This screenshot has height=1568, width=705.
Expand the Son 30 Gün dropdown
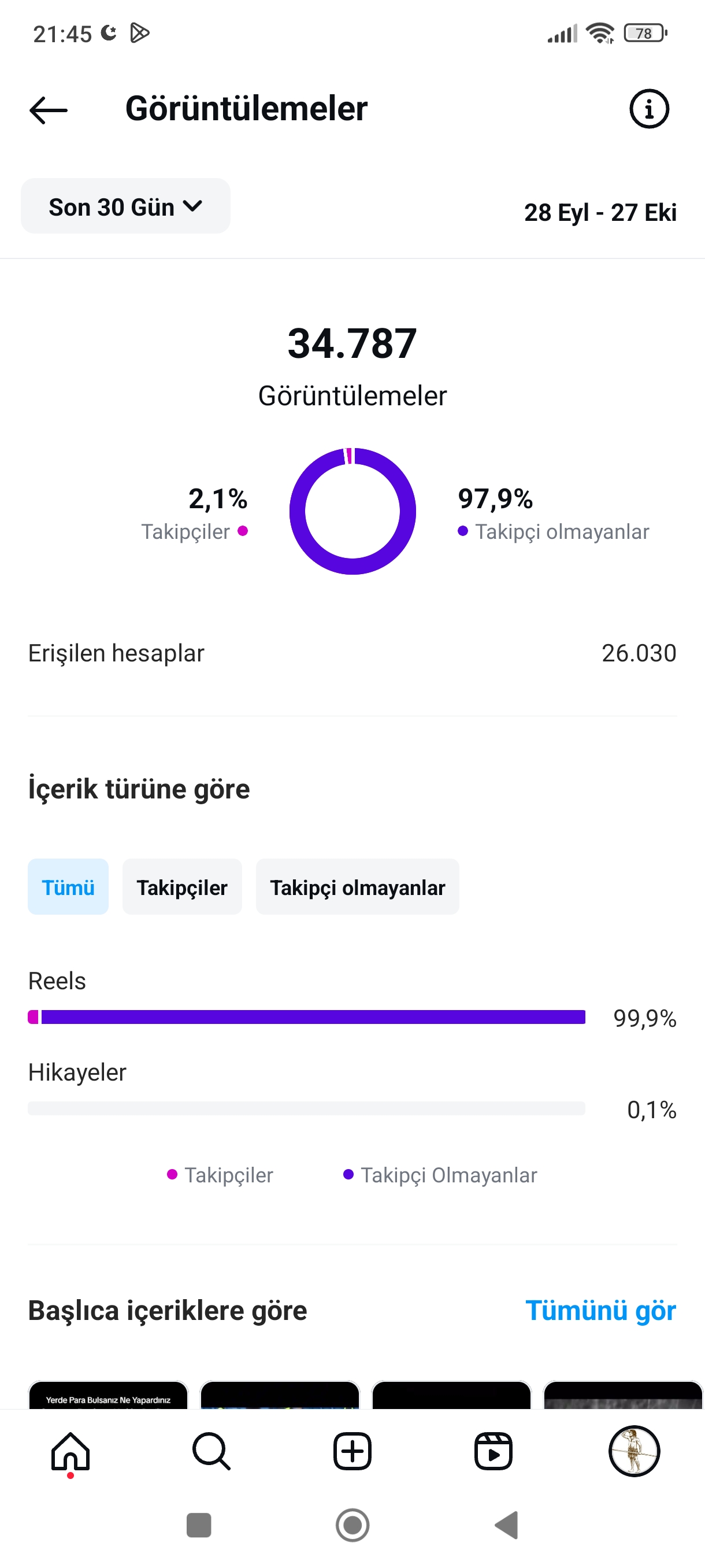pos(125,206)
